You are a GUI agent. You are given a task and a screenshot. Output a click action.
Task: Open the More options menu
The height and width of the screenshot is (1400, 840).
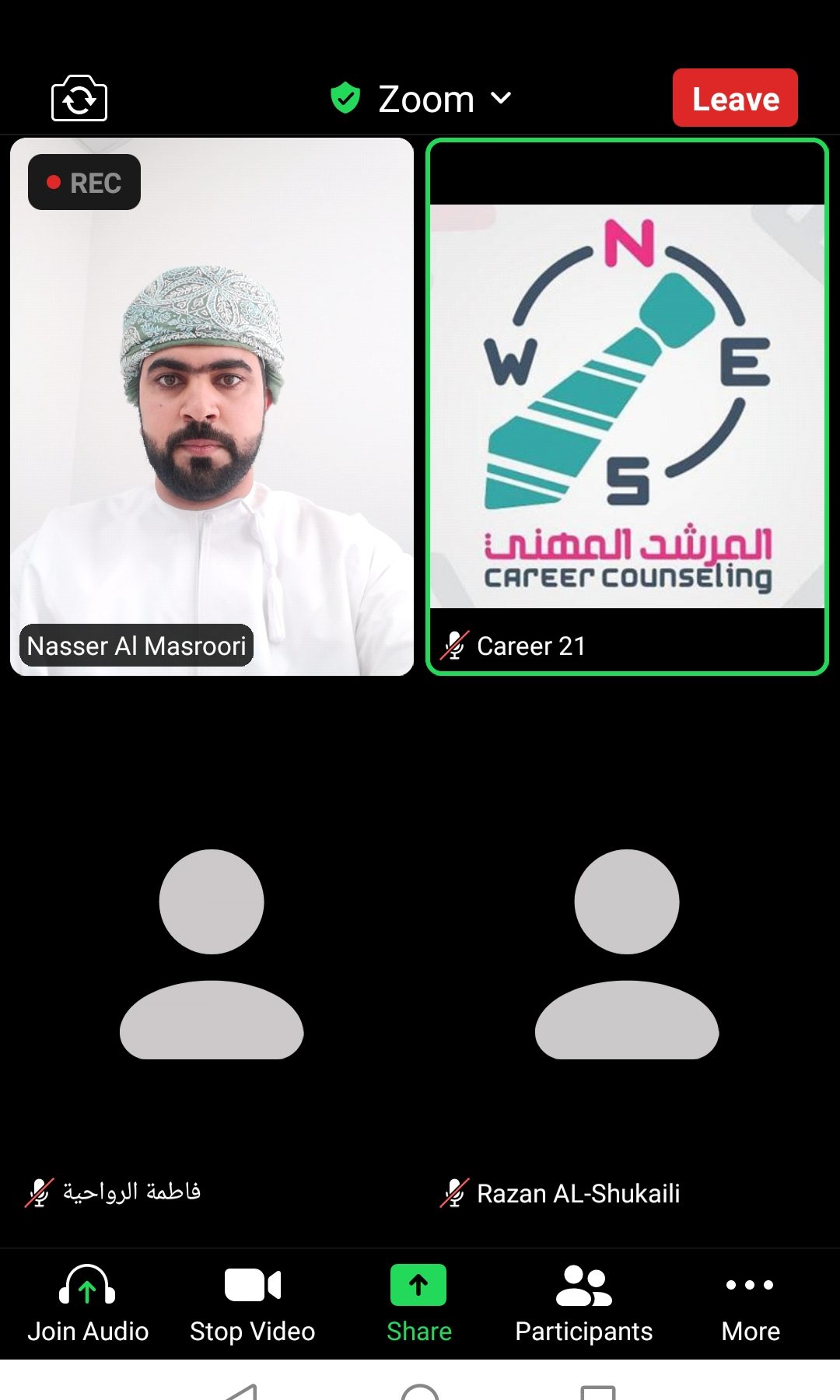(x=750, y=1304)
